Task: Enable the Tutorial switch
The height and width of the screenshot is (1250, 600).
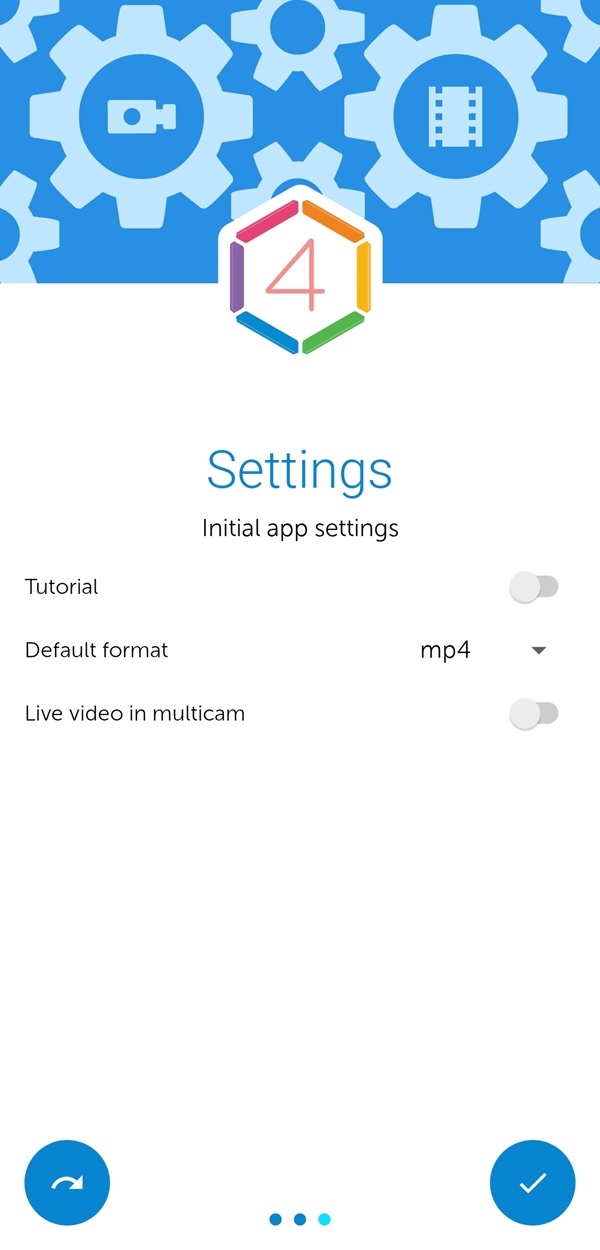Action: 533,587
